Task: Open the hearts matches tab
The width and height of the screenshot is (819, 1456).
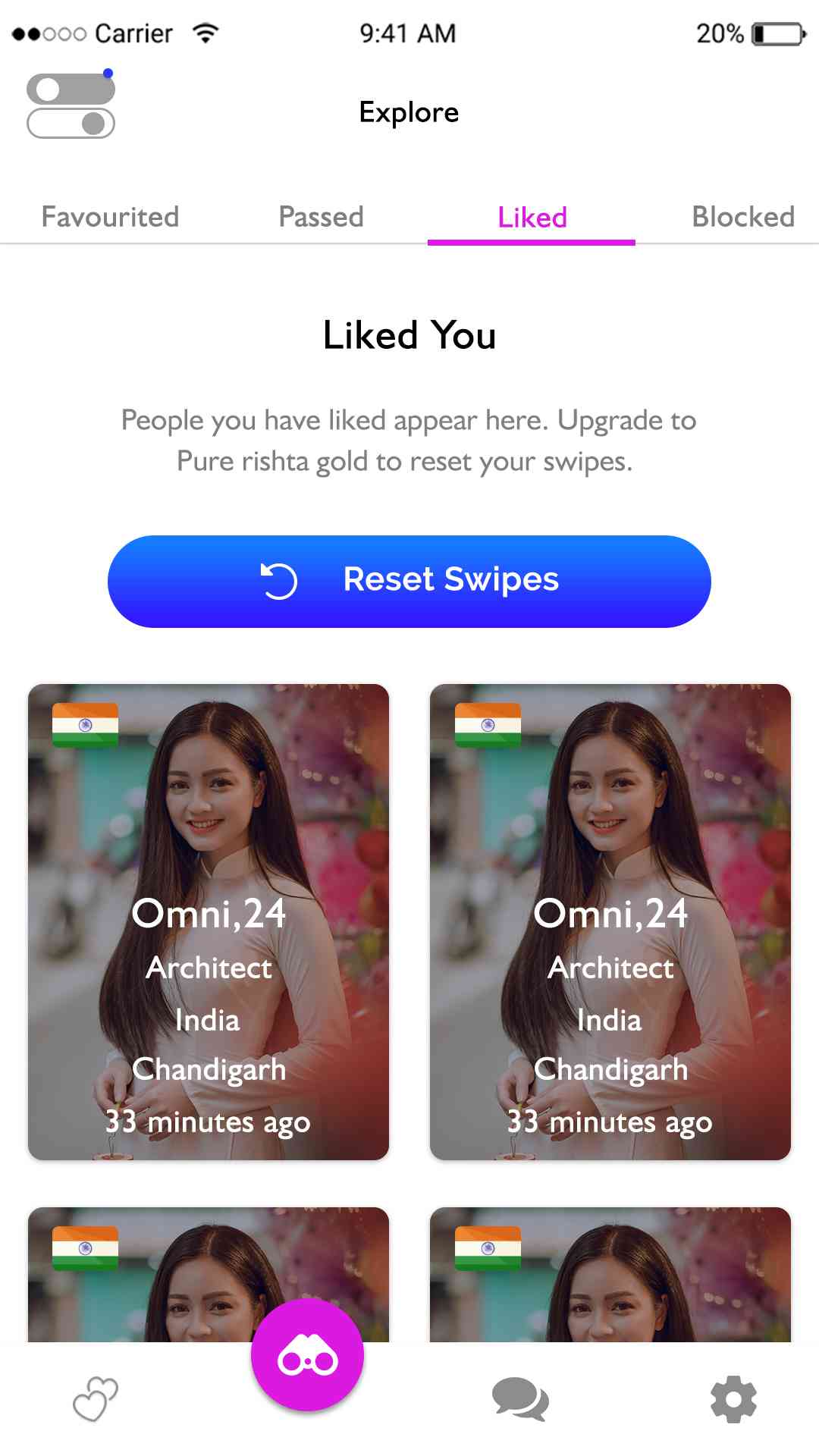Action: 96,1398
